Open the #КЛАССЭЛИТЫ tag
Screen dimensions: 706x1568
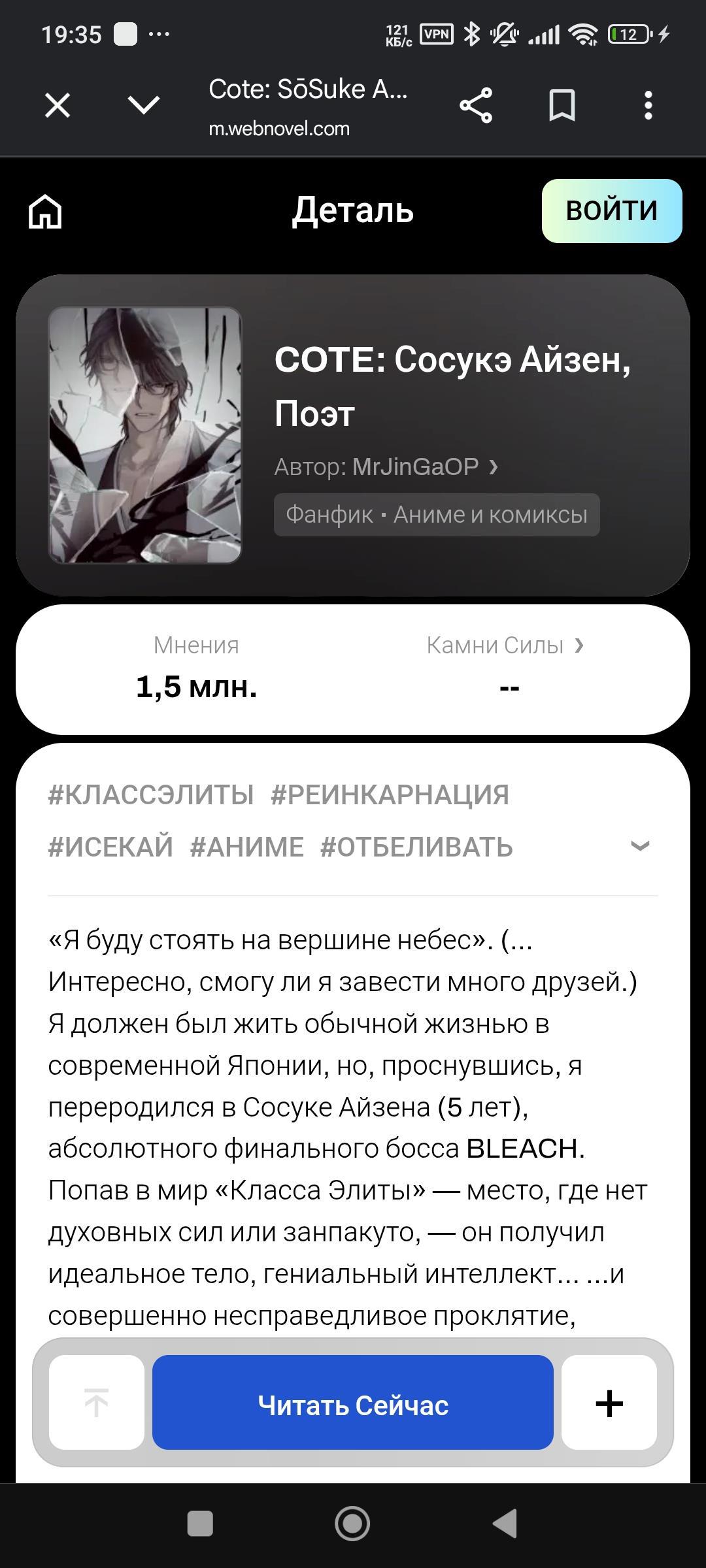pos(151,794)
